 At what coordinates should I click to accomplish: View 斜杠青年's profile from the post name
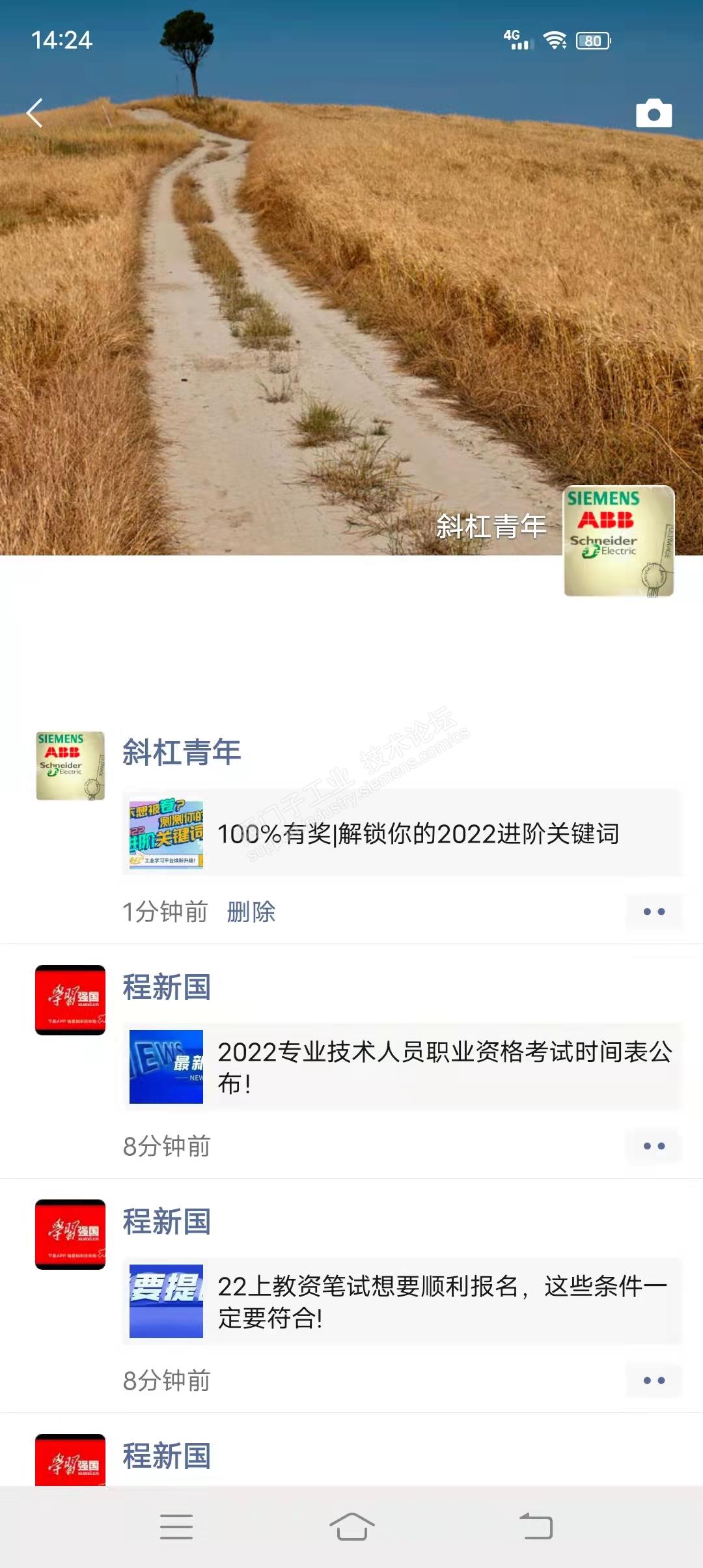(x=182, y=753)
